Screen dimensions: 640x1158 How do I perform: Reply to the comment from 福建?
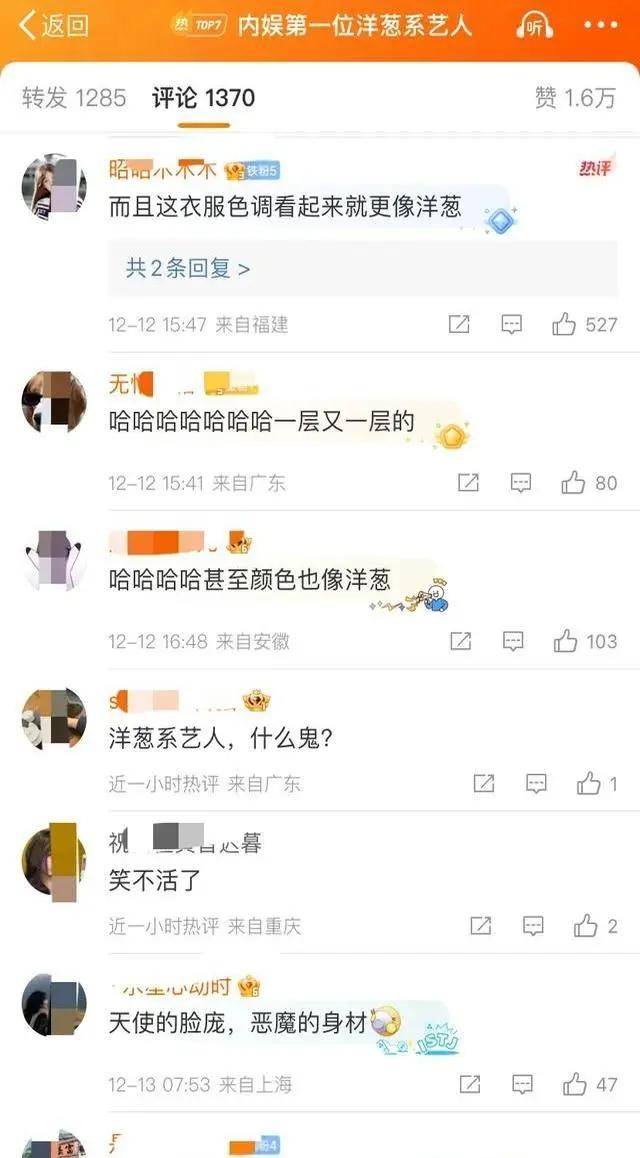pos(511,325)
